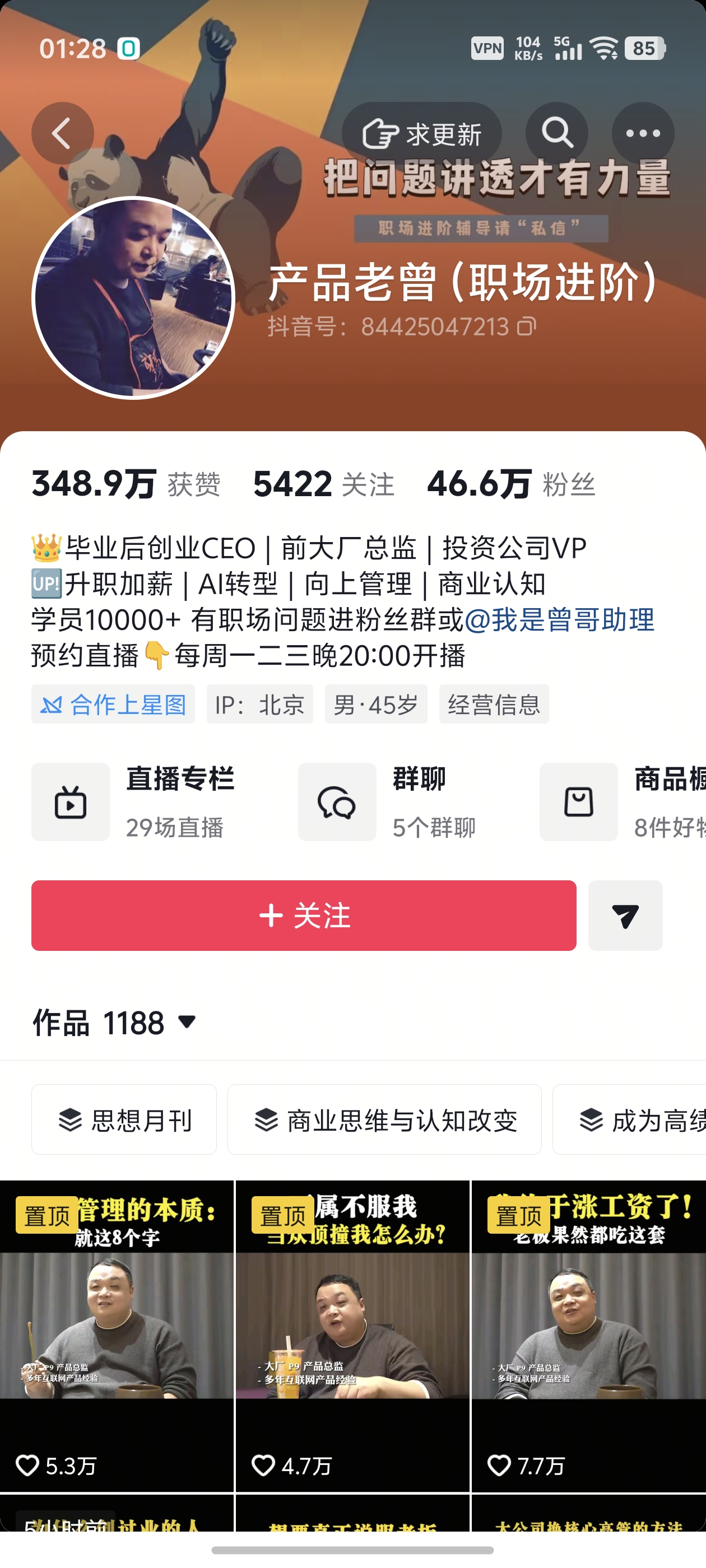Select the 思想月刊 collection

click(124, 1119)
